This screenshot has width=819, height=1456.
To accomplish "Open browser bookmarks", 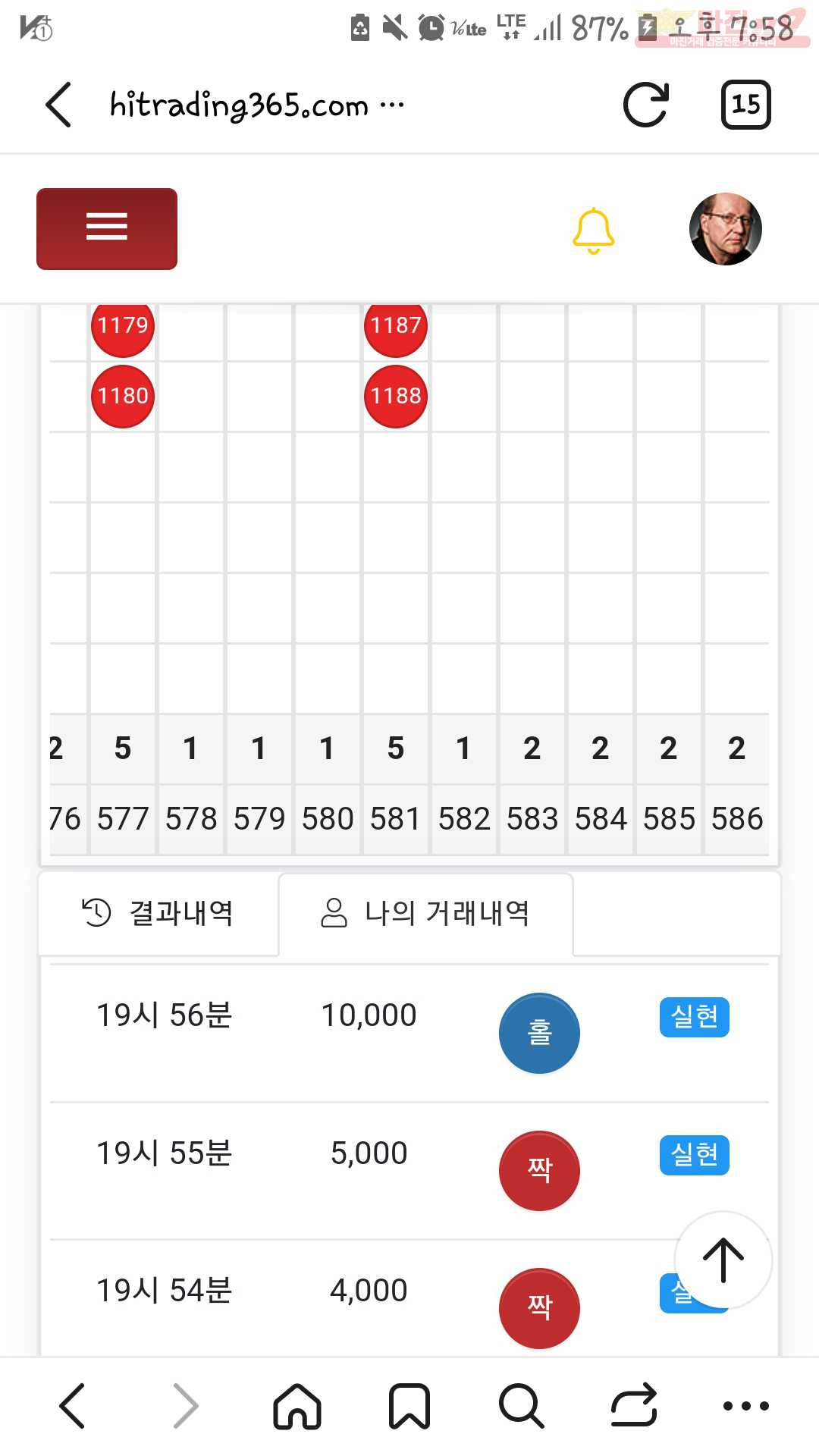I will [409, 1406].
